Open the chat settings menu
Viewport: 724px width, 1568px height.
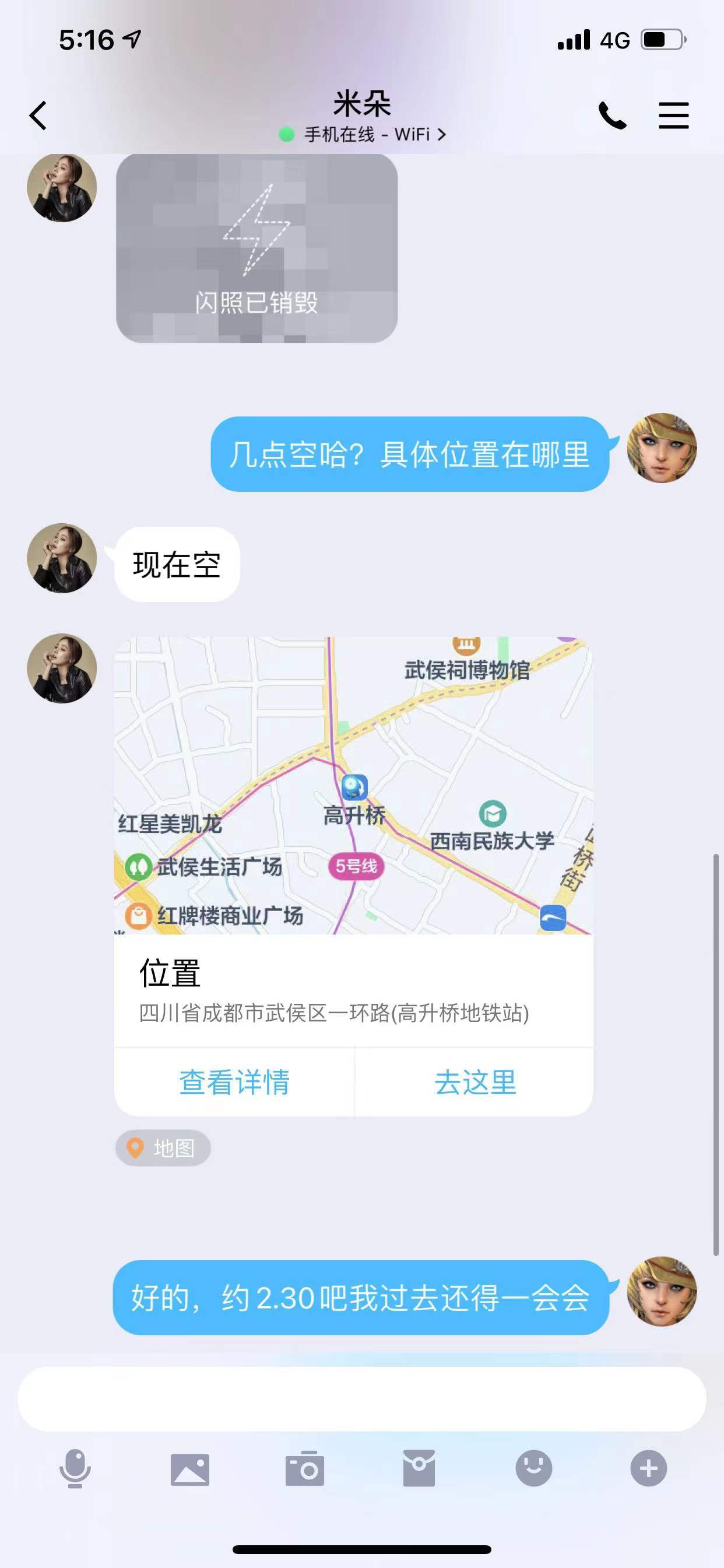pos(673,116)
